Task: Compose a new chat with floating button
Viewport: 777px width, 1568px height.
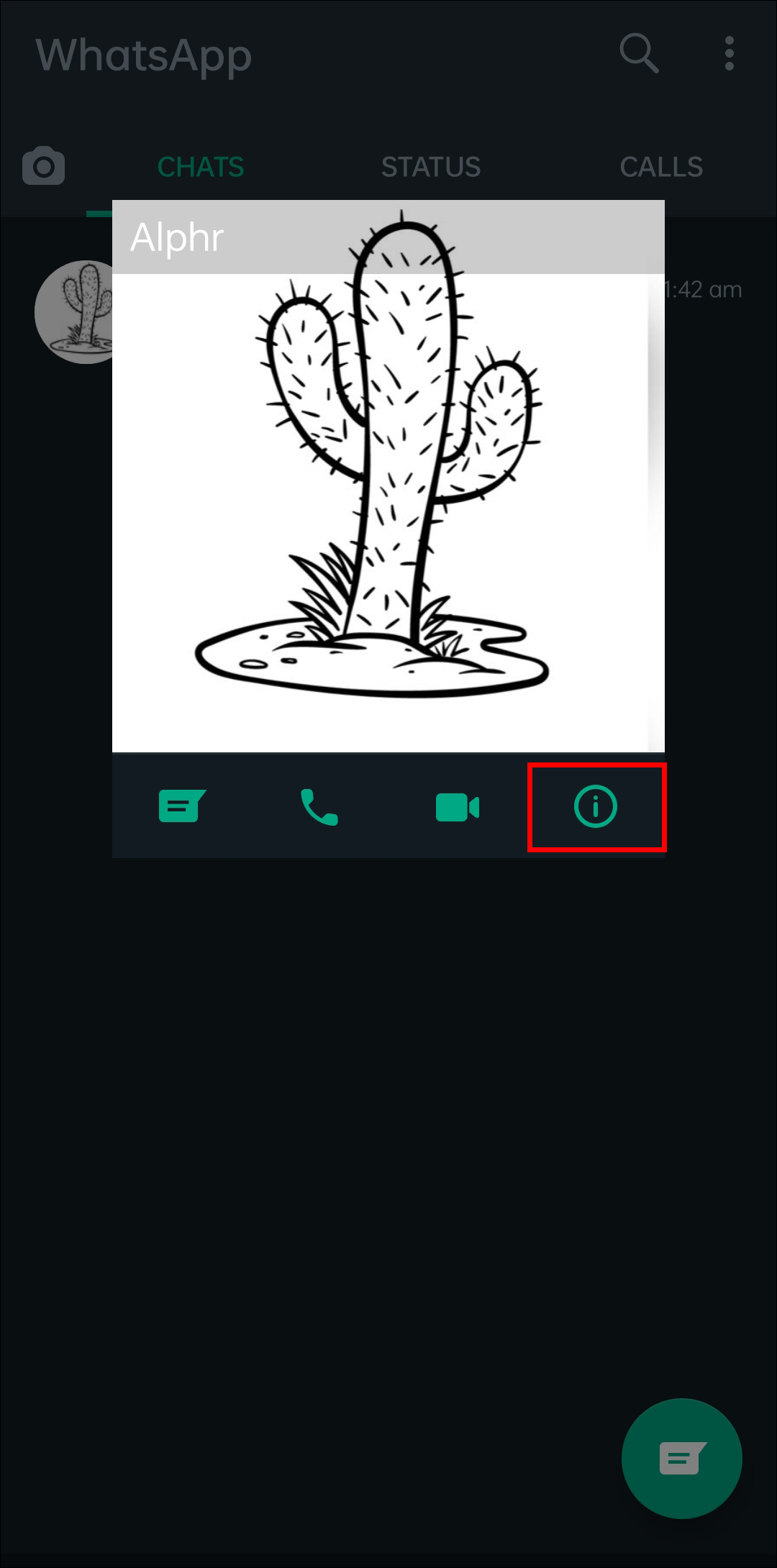Action: (x=681, y=1458)
